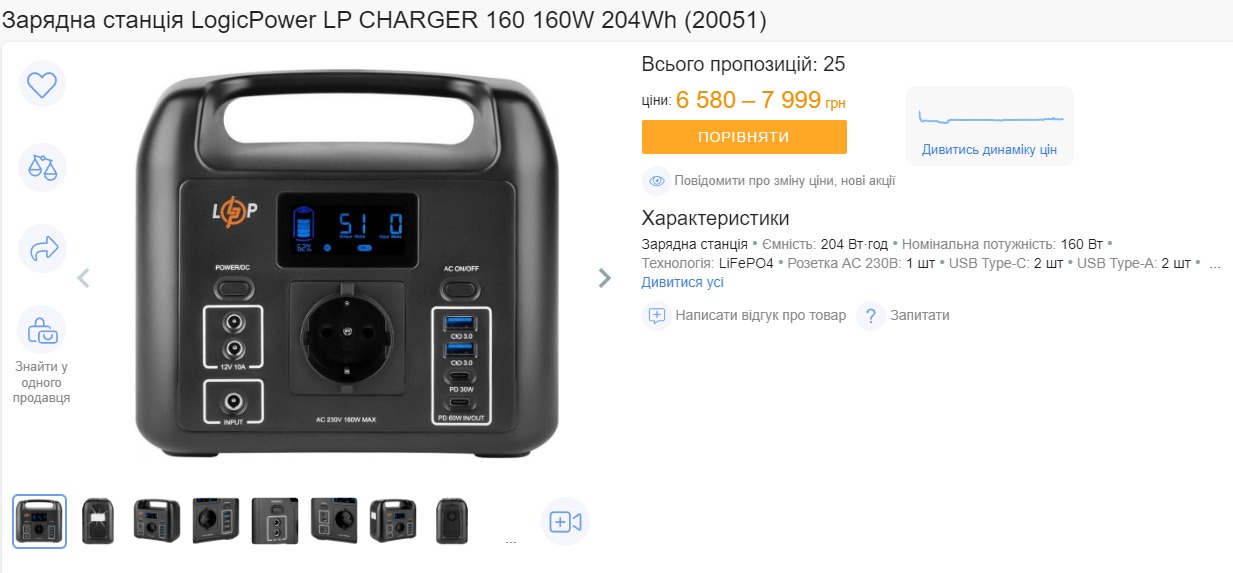Show previous product photo
Screen dimensions: 1233x573
(x=84, y=278)
